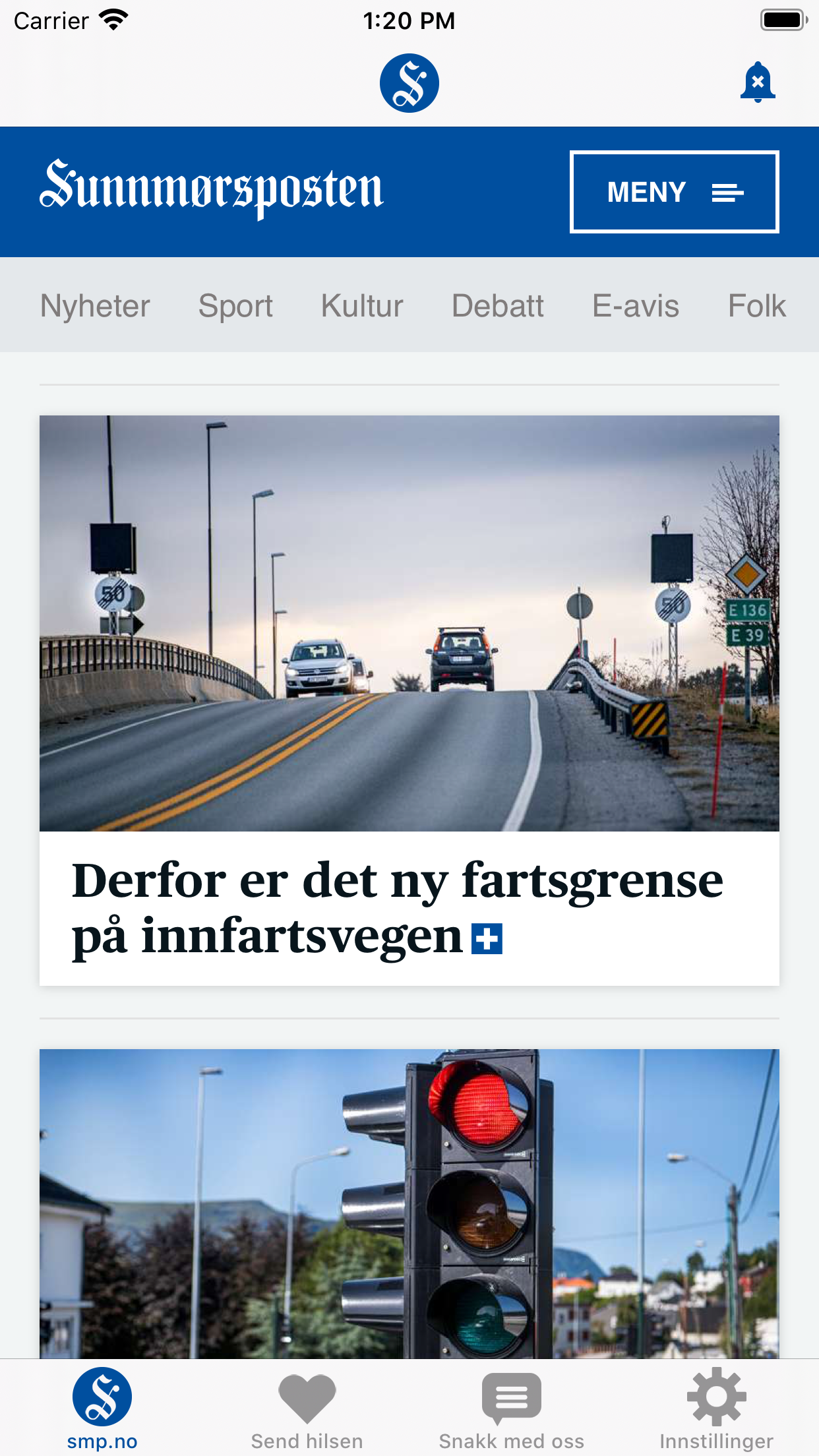Switch to the Sport section
819x1456 pixels.
(235, 306)
